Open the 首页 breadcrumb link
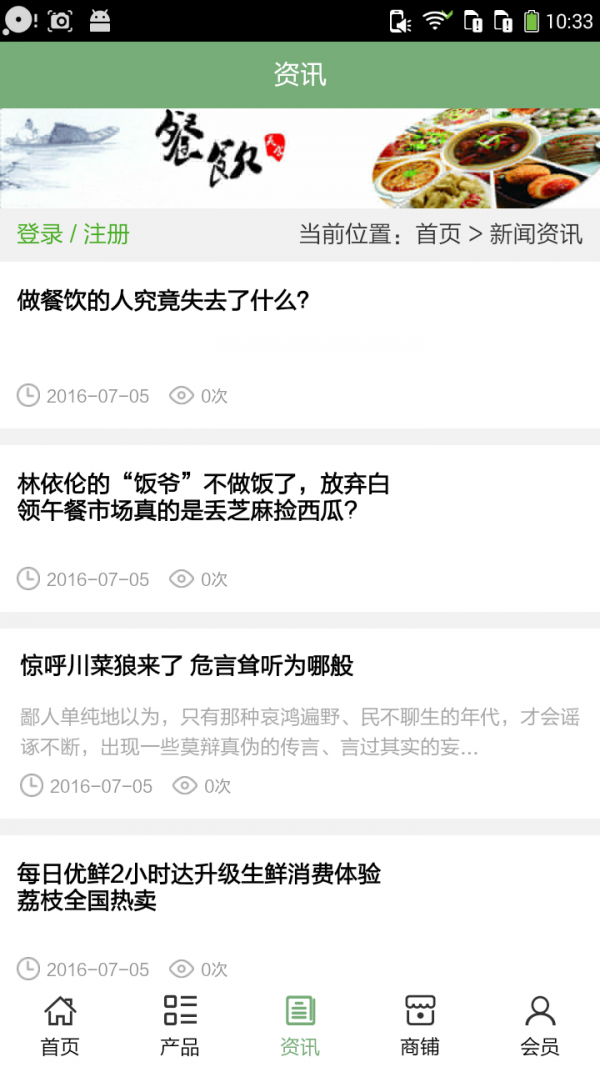 coord(438,235)
